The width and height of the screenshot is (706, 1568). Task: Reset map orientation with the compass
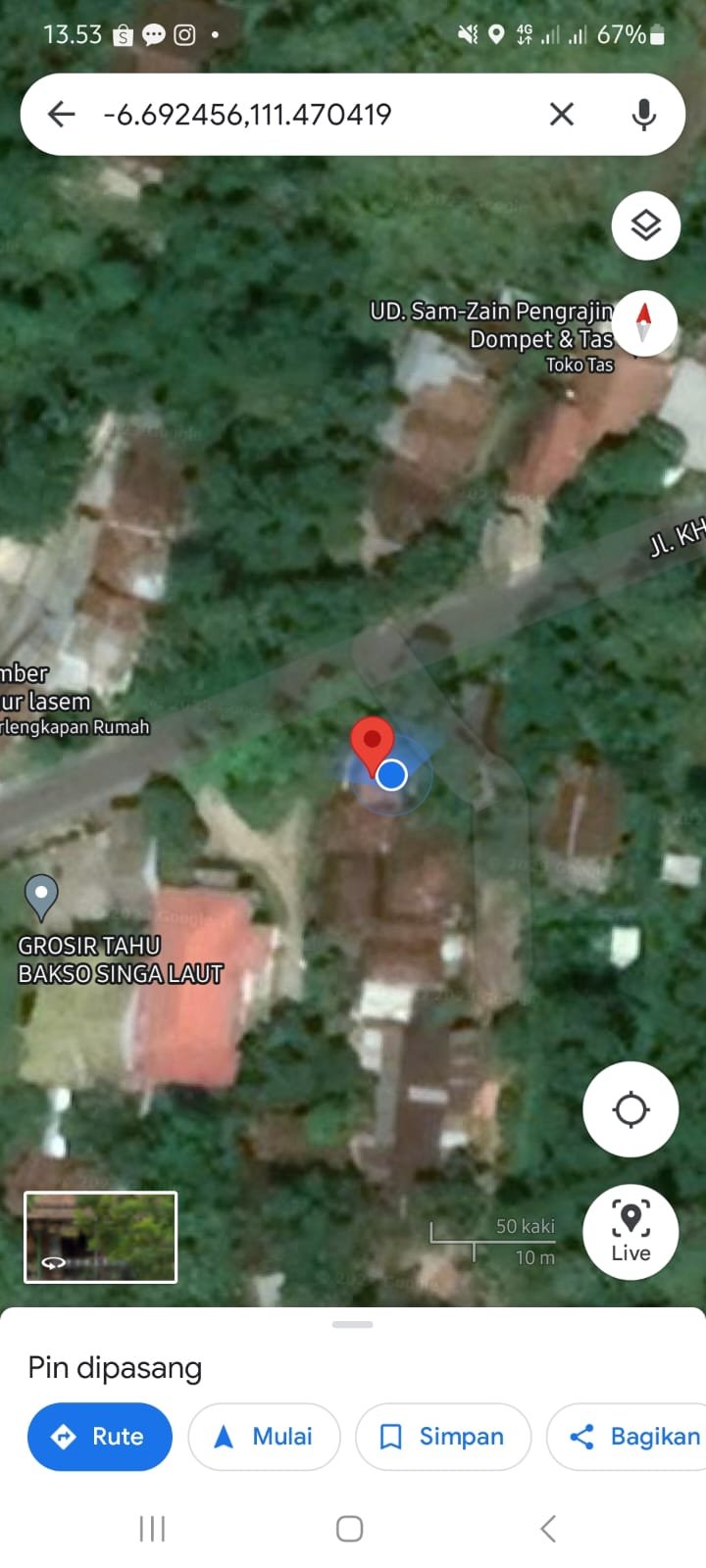(x=643, y=321)
